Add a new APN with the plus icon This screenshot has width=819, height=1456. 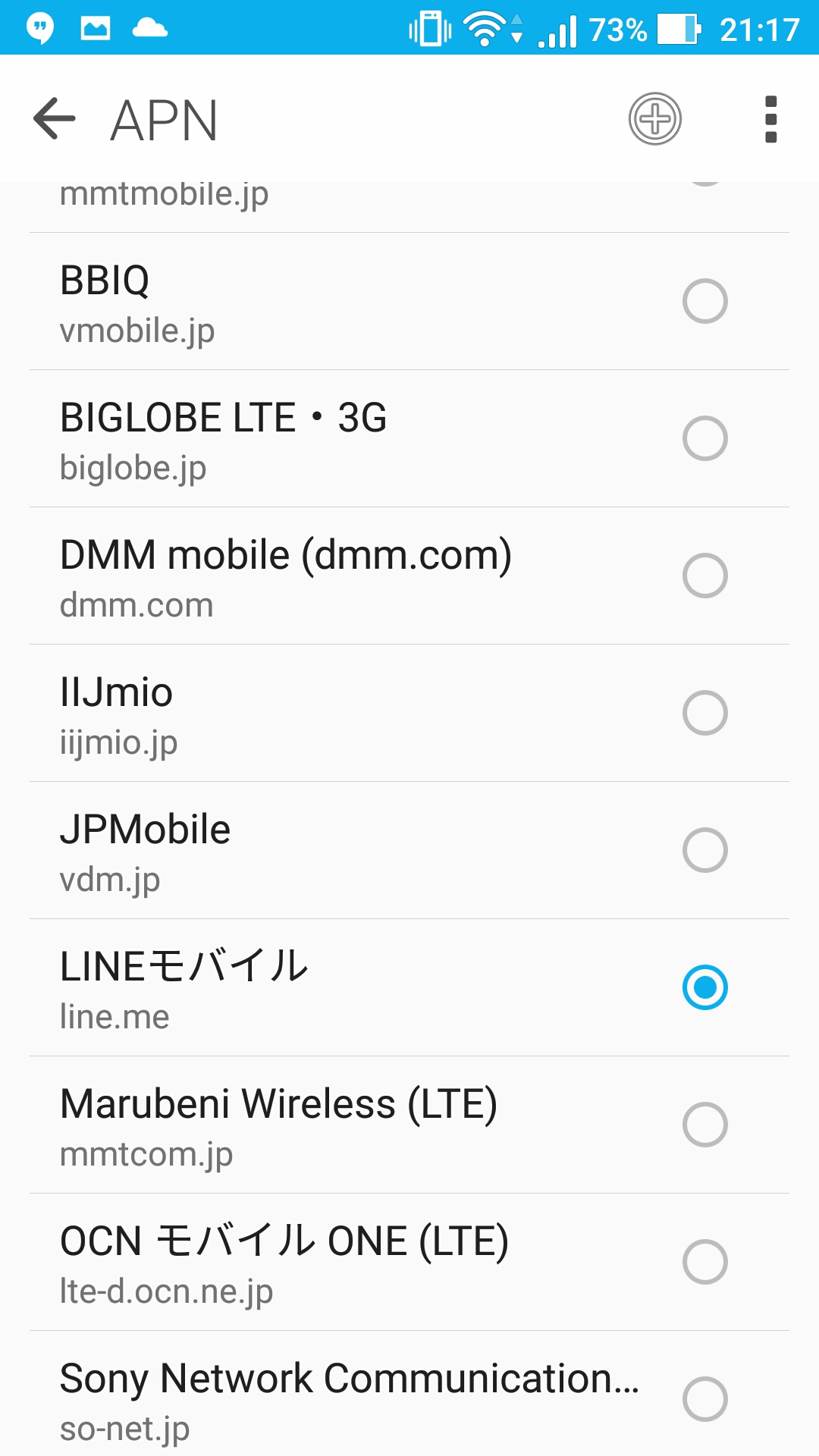coord(655,119)
